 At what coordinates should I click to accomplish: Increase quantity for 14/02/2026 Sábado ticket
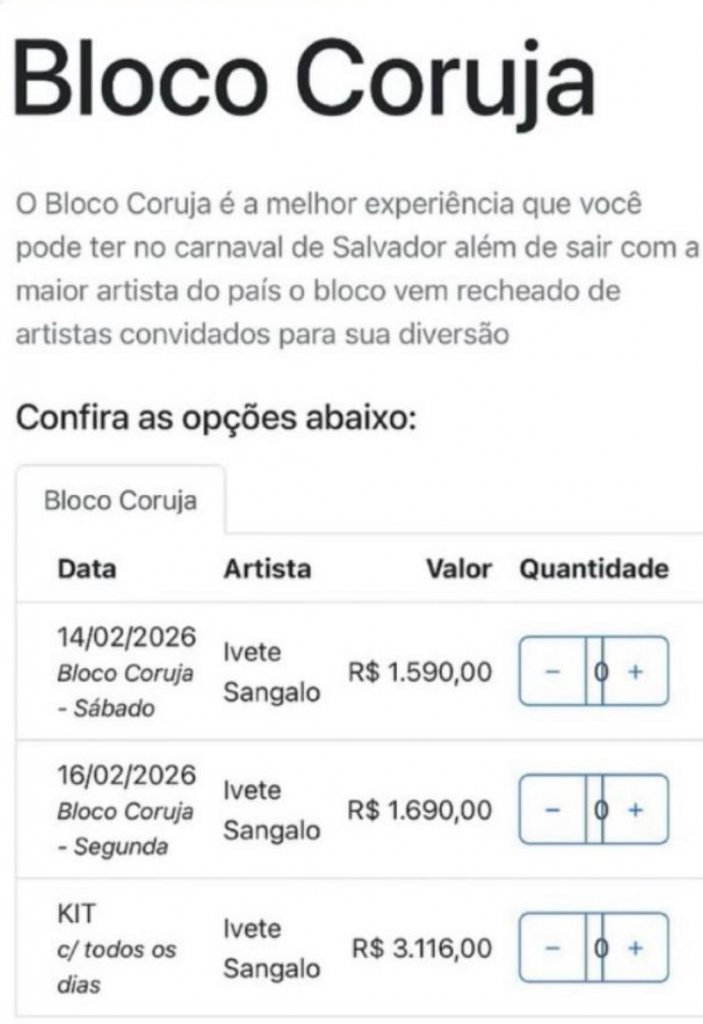coord(634,671)
